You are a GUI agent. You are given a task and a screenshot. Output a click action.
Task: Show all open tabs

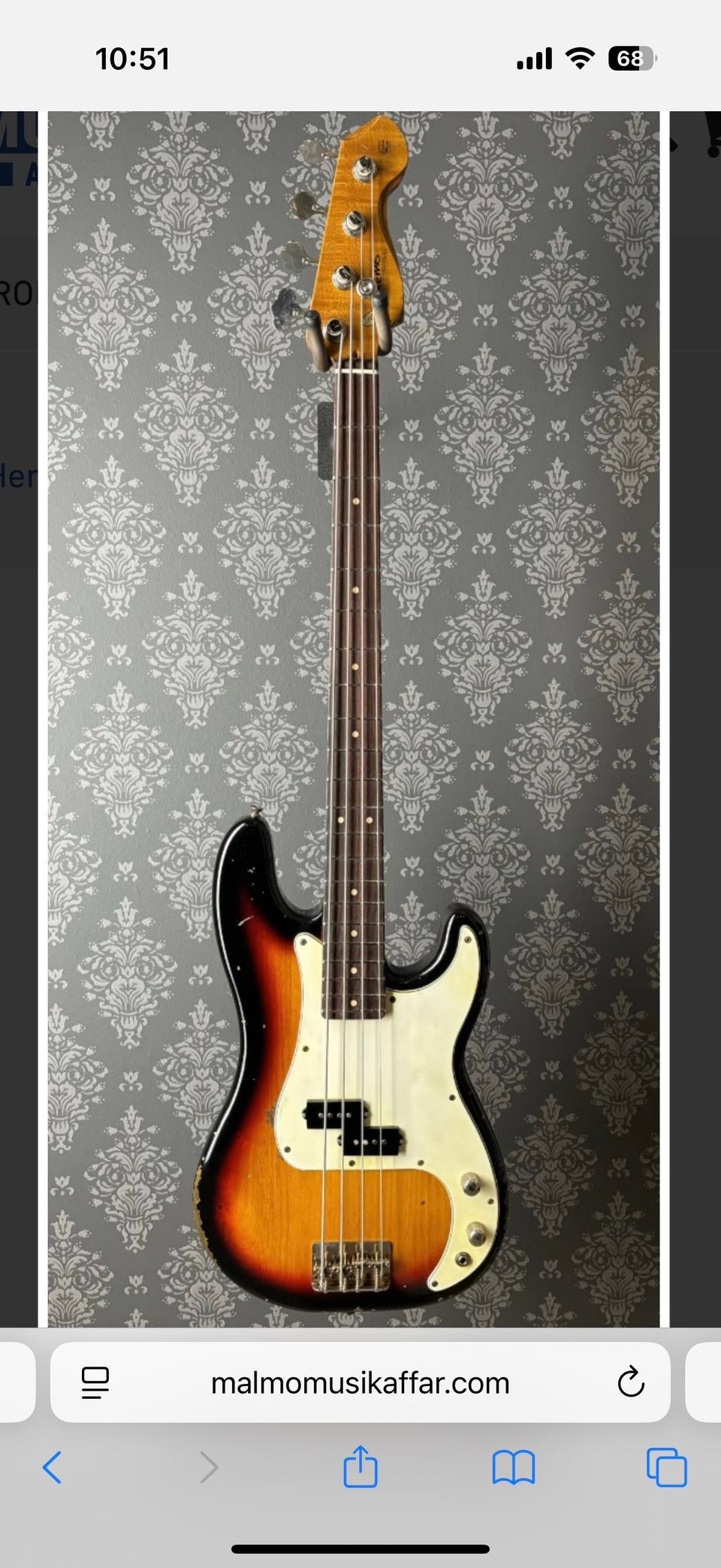point(666,1467)
